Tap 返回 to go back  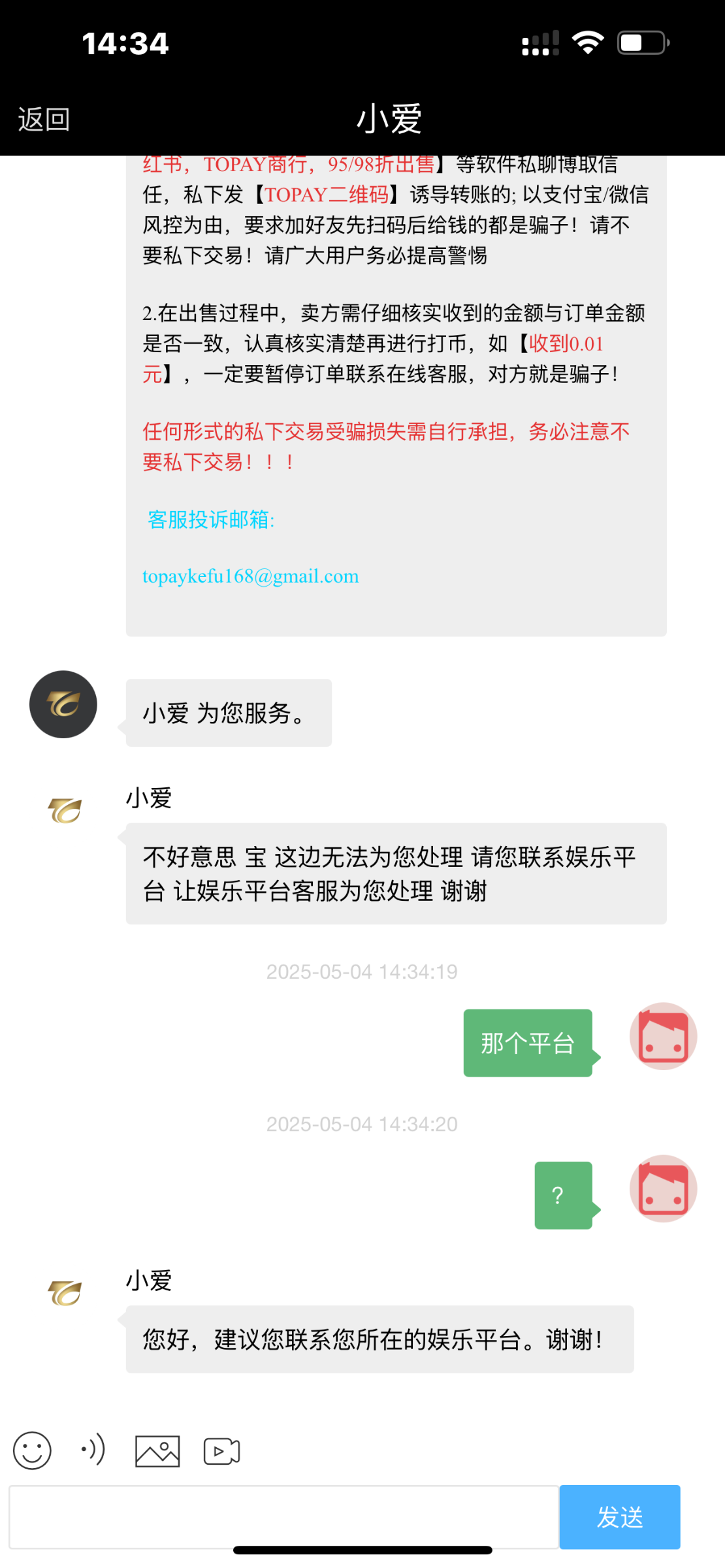tap(44, 120)
